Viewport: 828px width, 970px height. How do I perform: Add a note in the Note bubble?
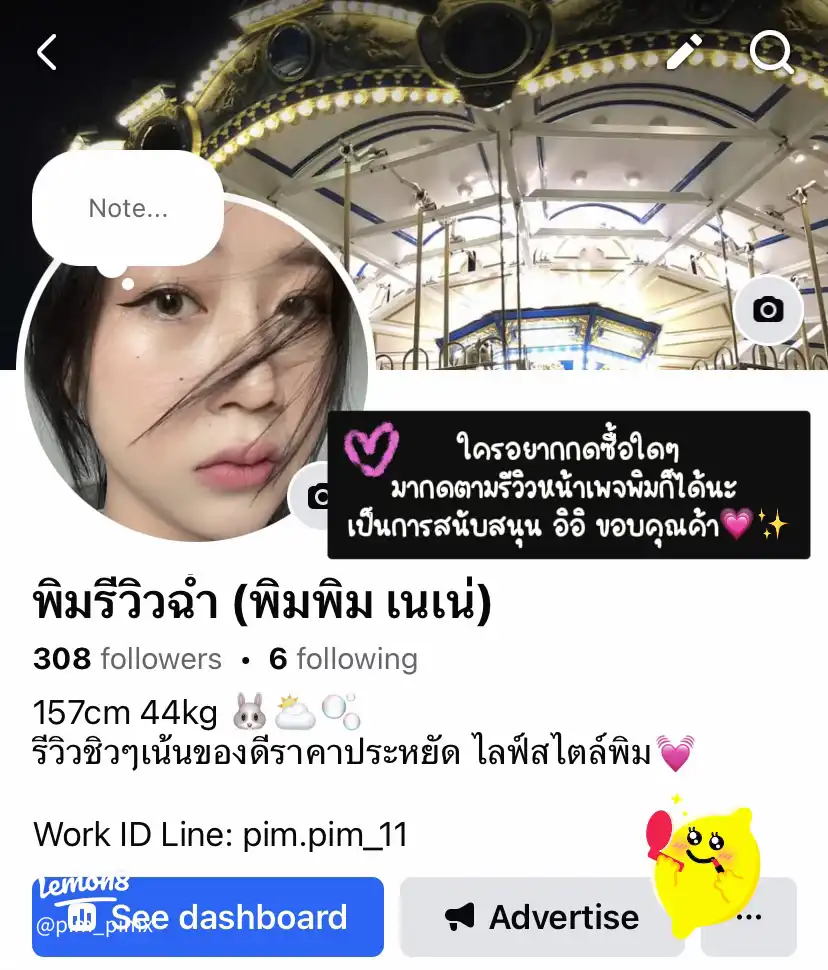128,209
